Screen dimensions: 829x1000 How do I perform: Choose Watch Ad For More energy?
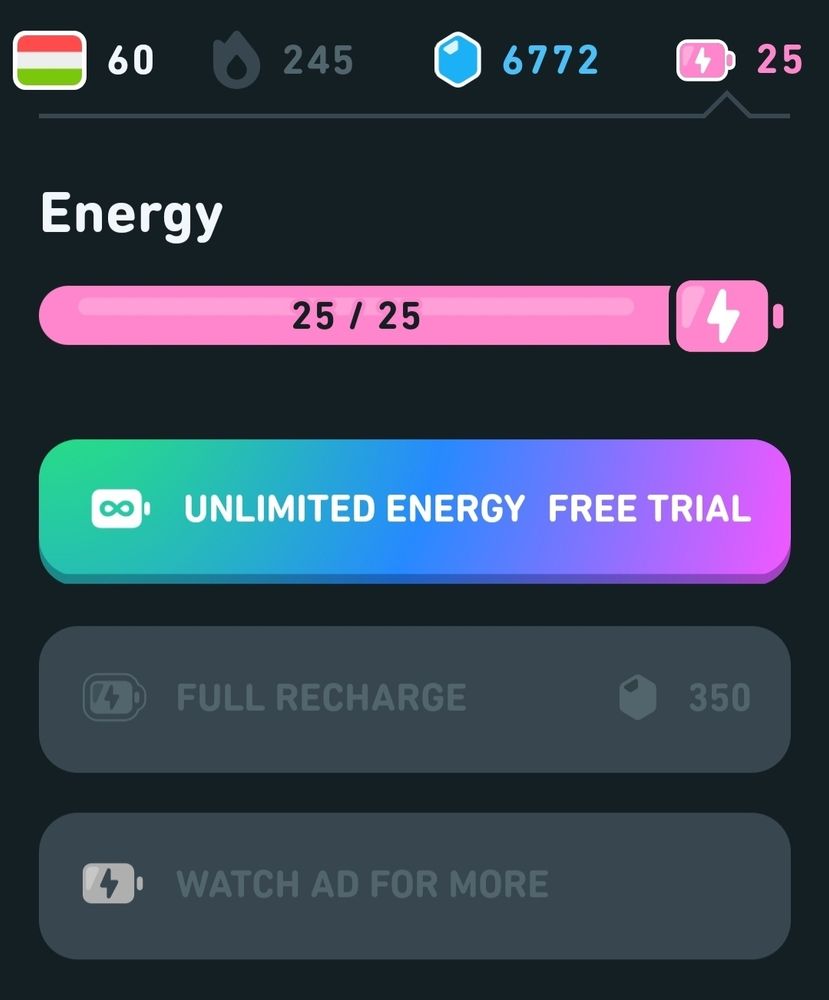pyautogui.click(x=414, y=885)
